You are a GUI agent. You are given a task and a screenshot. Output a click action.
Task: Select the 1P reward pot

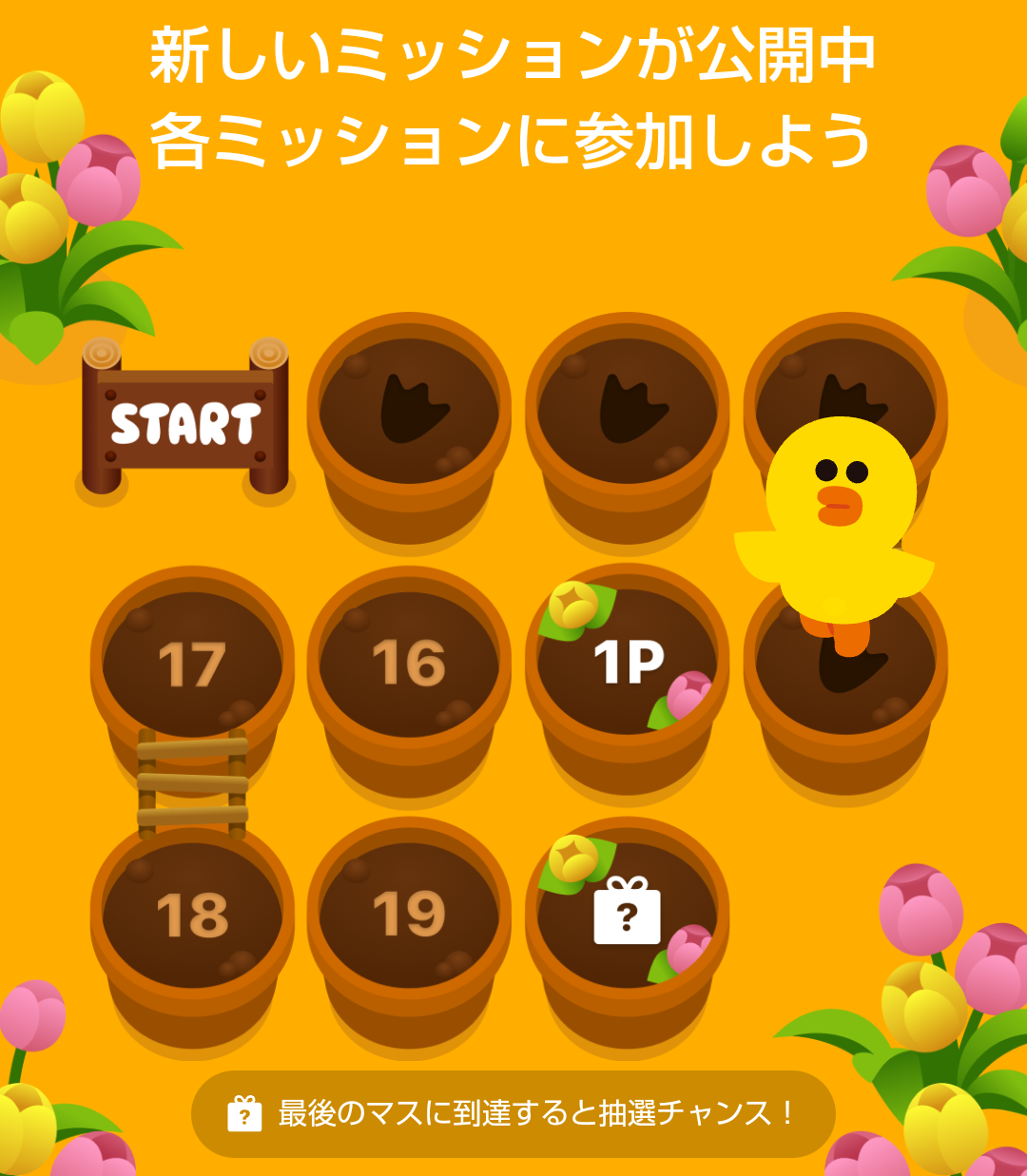627,664
